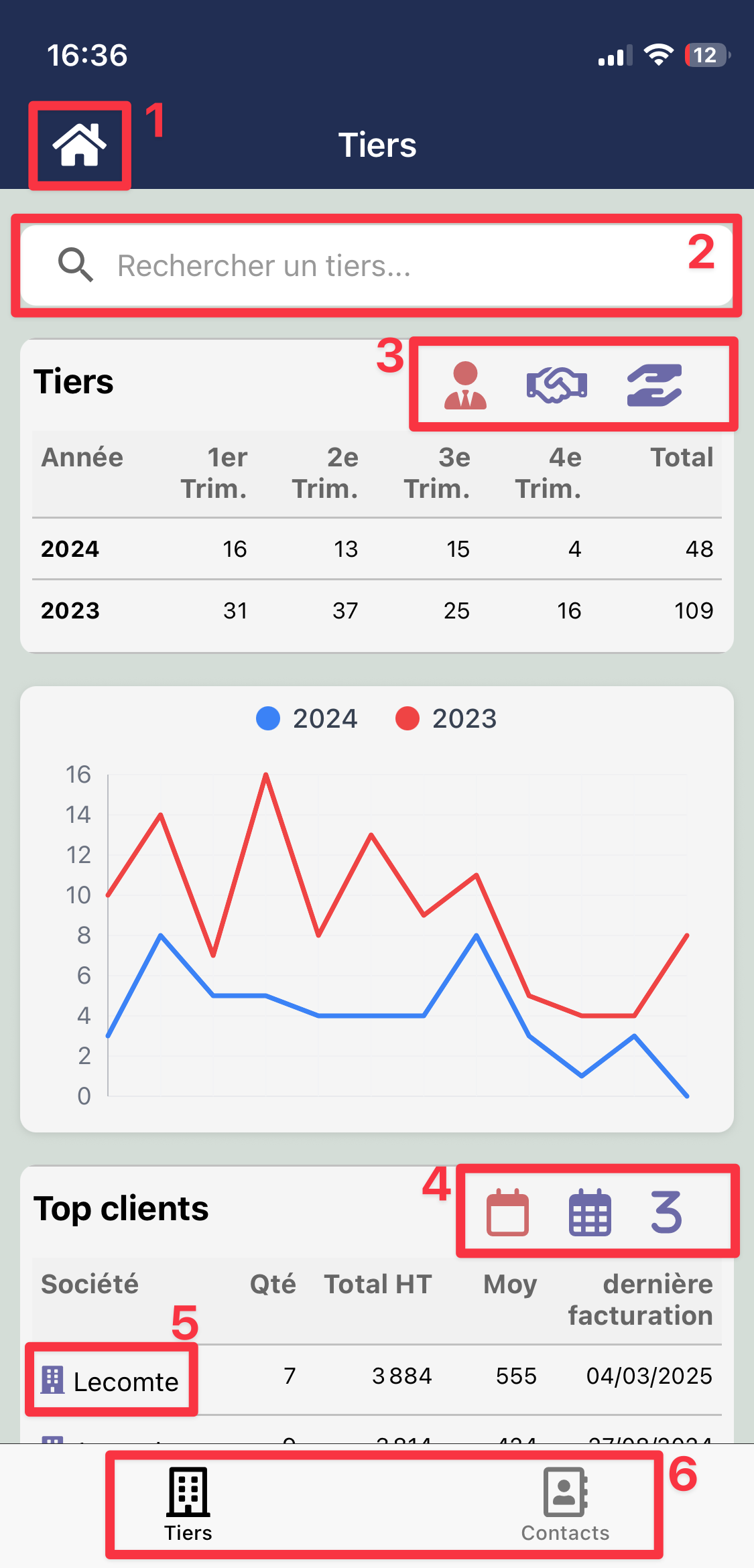The image size is (754, 1568).
Task: Filter tiers by the open hands icon
Action: coord(654,385)
